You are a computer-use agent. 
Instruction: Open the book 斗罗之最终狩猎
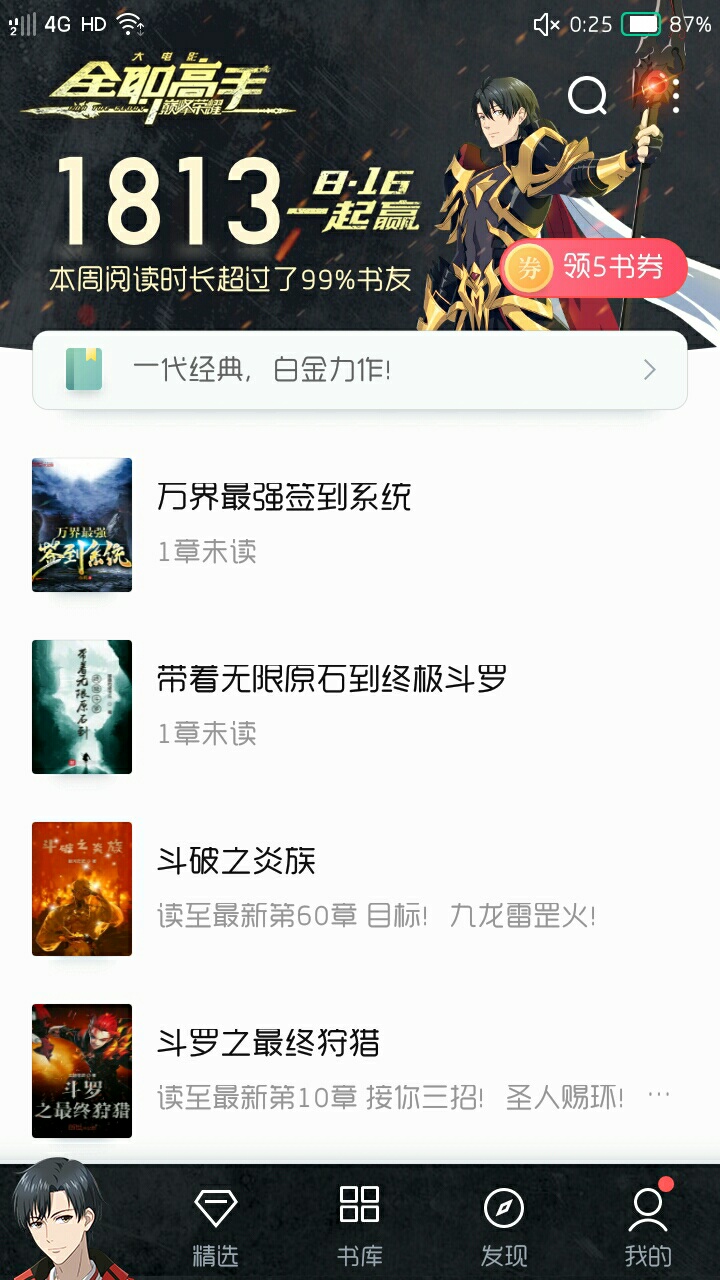(x=360, y=1071)
